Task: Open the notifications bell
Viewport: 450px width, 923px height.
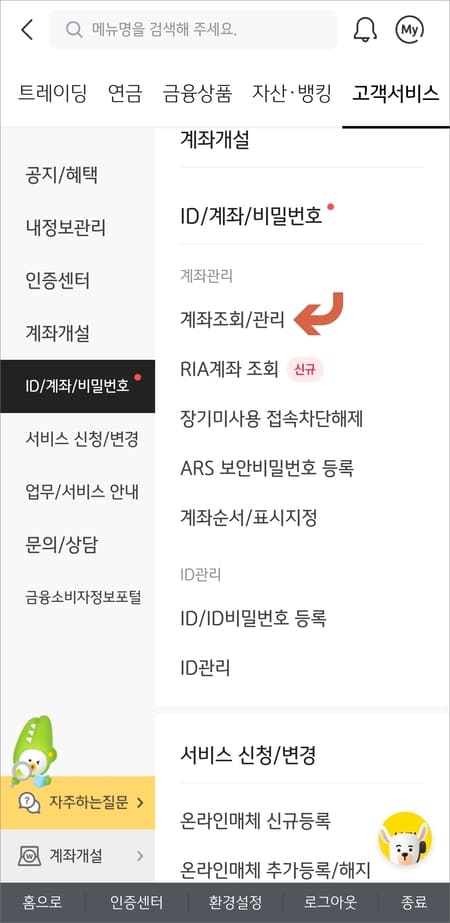Action: [365, 29]
